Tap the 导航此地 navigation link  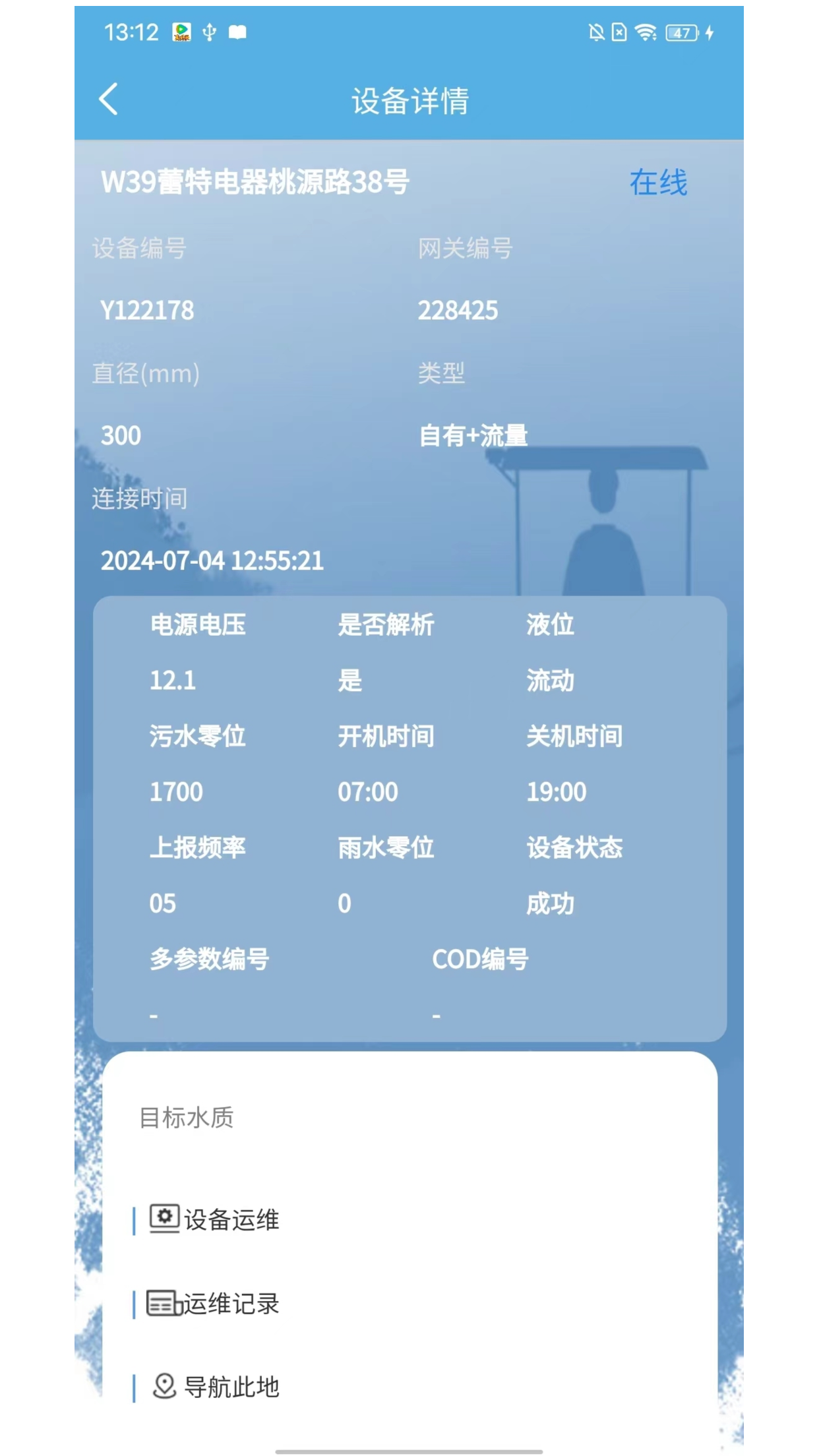coord(233,1385)
